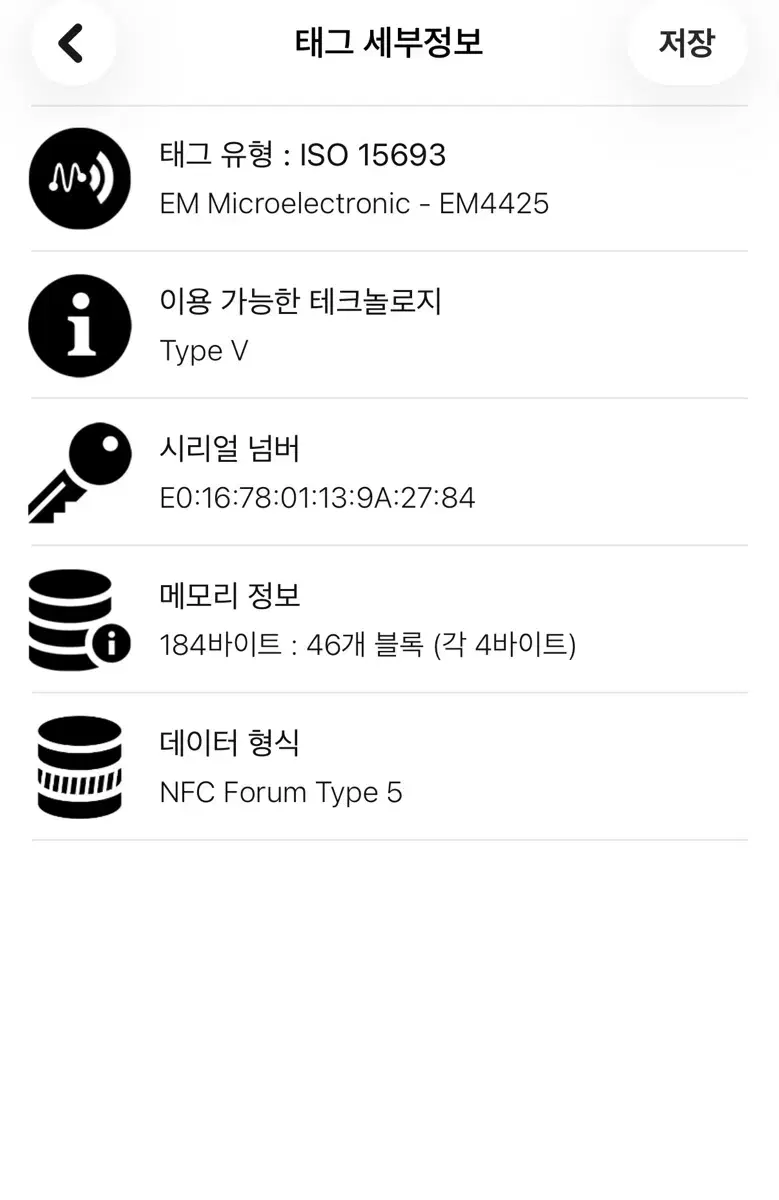The image size is (779, 1200).
Task: Tap the ISO 15693 tag type row
Action: coord(304,156)
